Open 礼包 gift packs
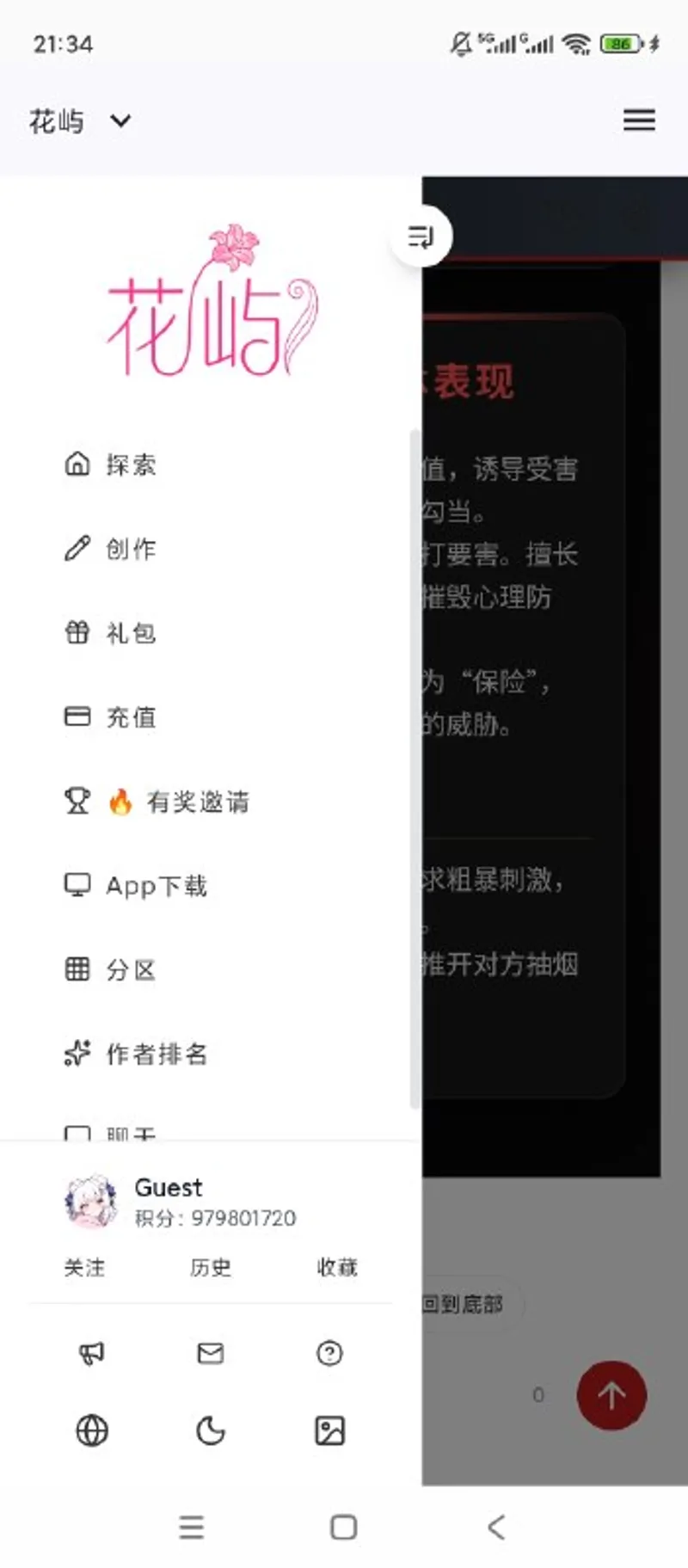Image resolution: width=688 pixels, height=1568 pixels. pos(129,633)
